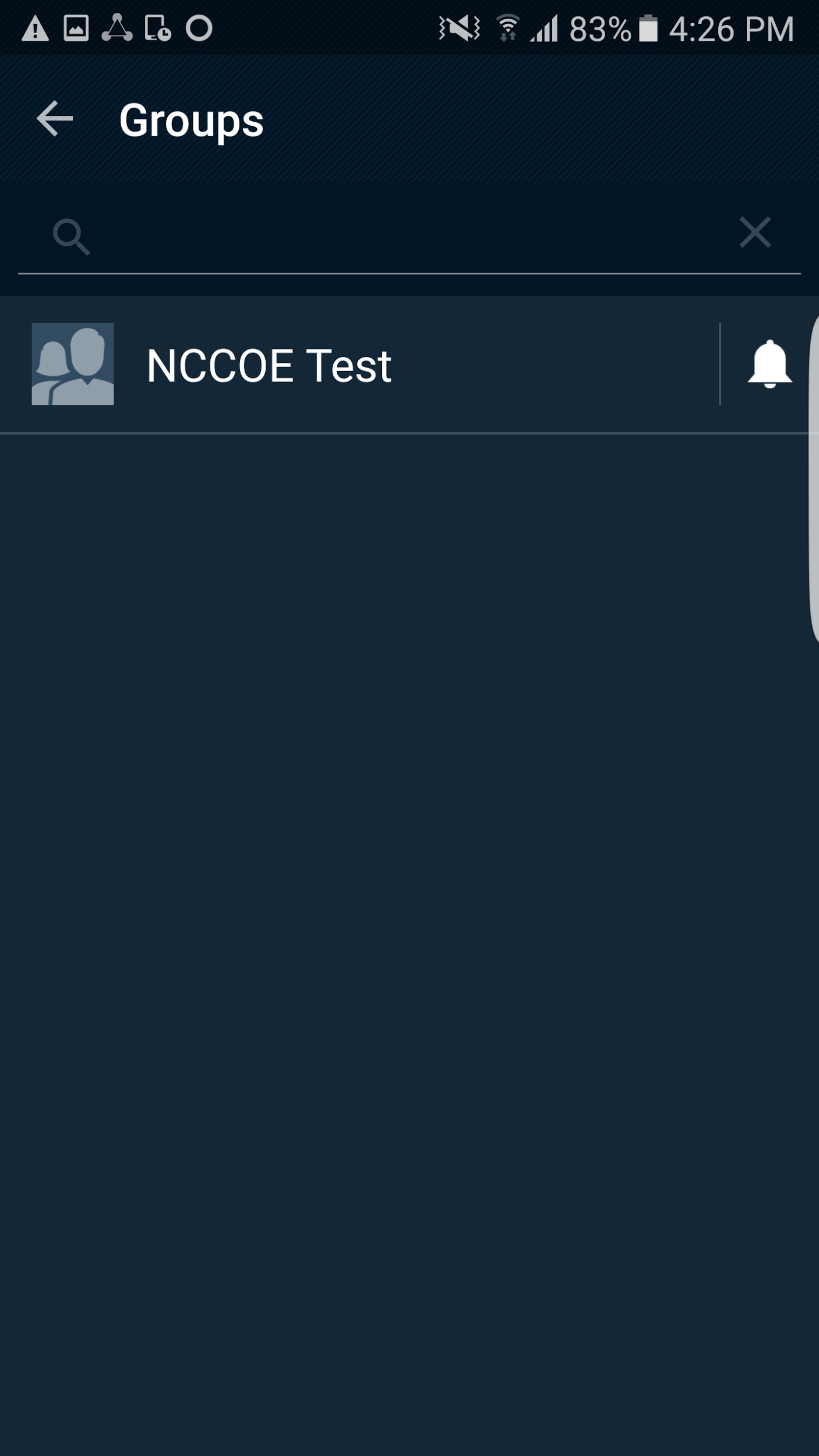
Task: Toggle notification bell for NCCOE Test
Action: pyautogui.click(x=769, y=364)
